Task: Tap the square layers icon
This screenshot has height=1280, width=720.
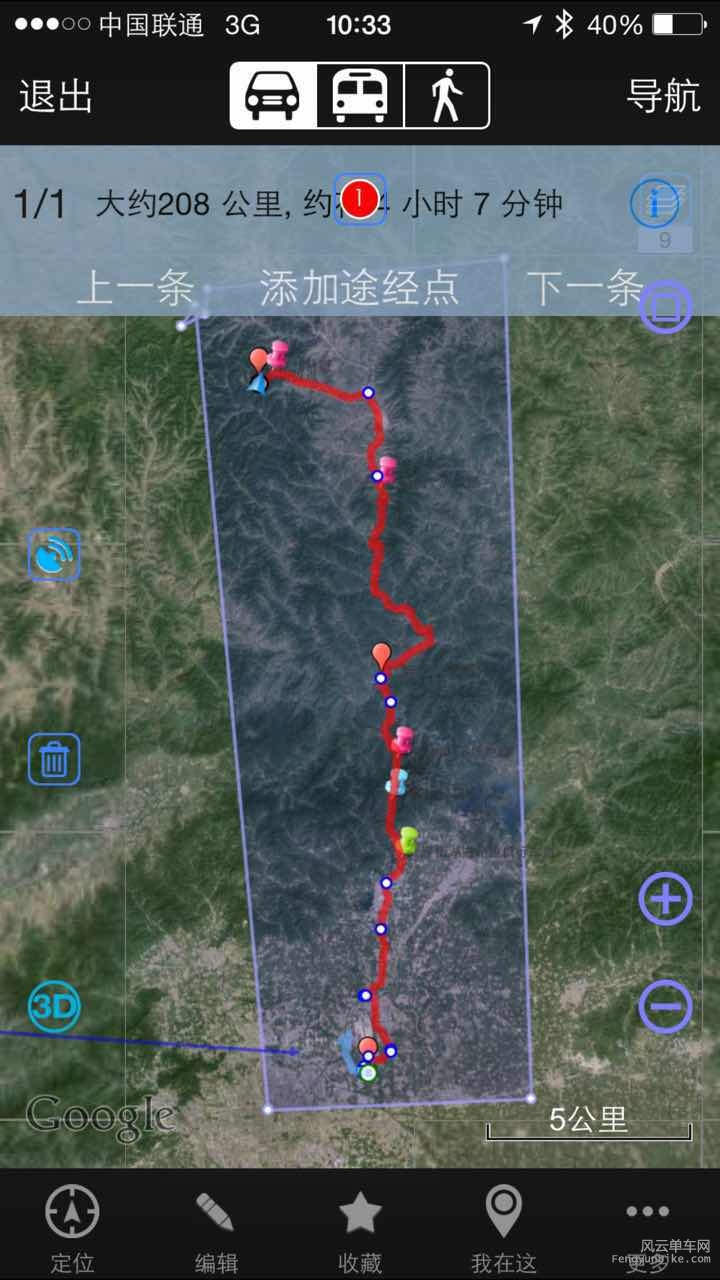Action: (665, 306)
